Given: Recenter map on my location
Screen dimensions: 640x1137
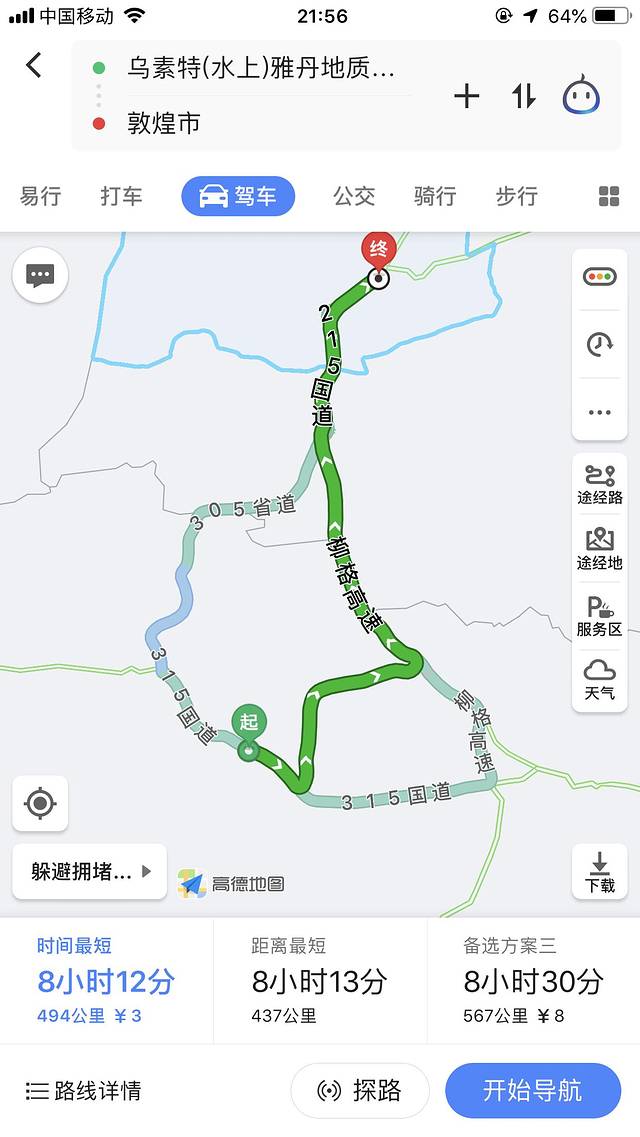Looking at the screenshot, I should pos(40,803).
